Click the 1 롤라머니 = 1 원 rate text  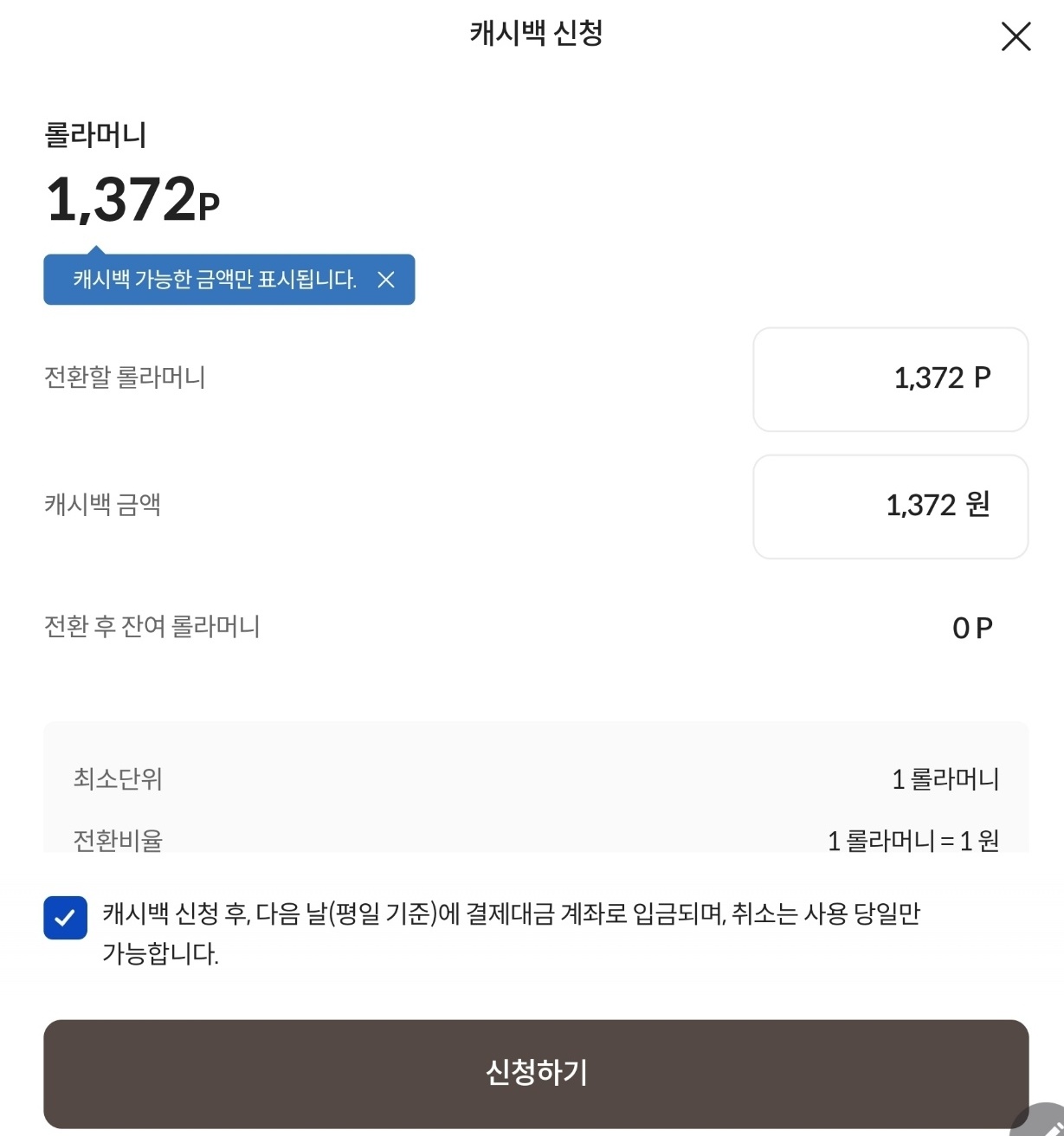click(x=914, y=837)
